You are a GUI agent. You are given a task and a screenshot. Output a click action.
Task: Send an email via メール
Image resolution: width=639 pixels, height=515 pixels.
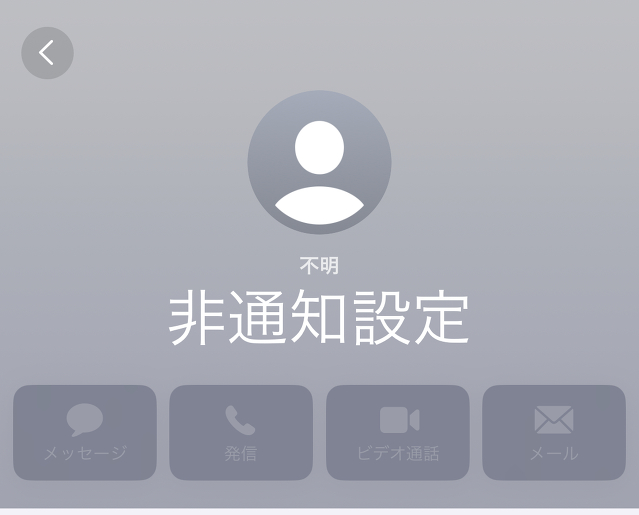click(x=554, y=432)
